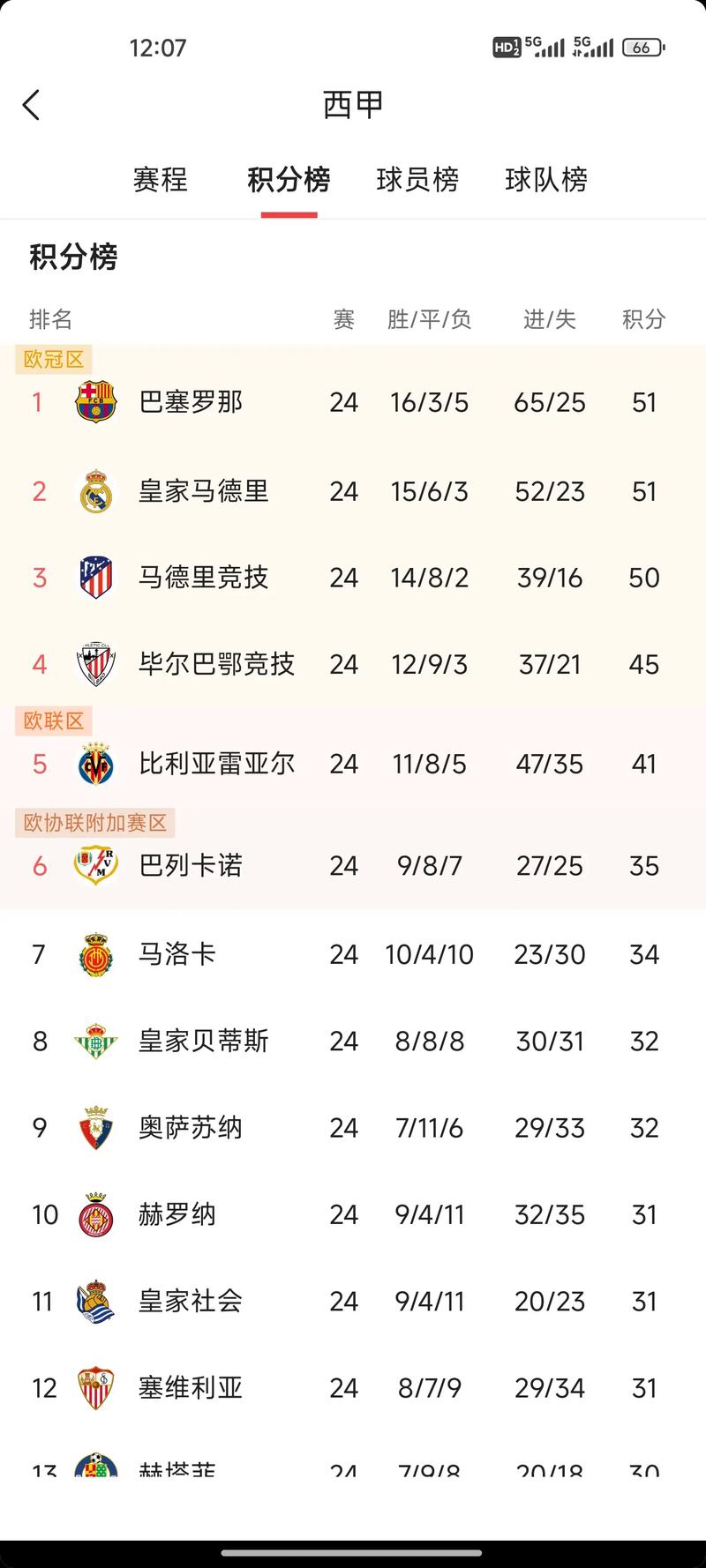Click the Barcelona club crest
This screenshot has height=1568, width=706.
[95, 402]
